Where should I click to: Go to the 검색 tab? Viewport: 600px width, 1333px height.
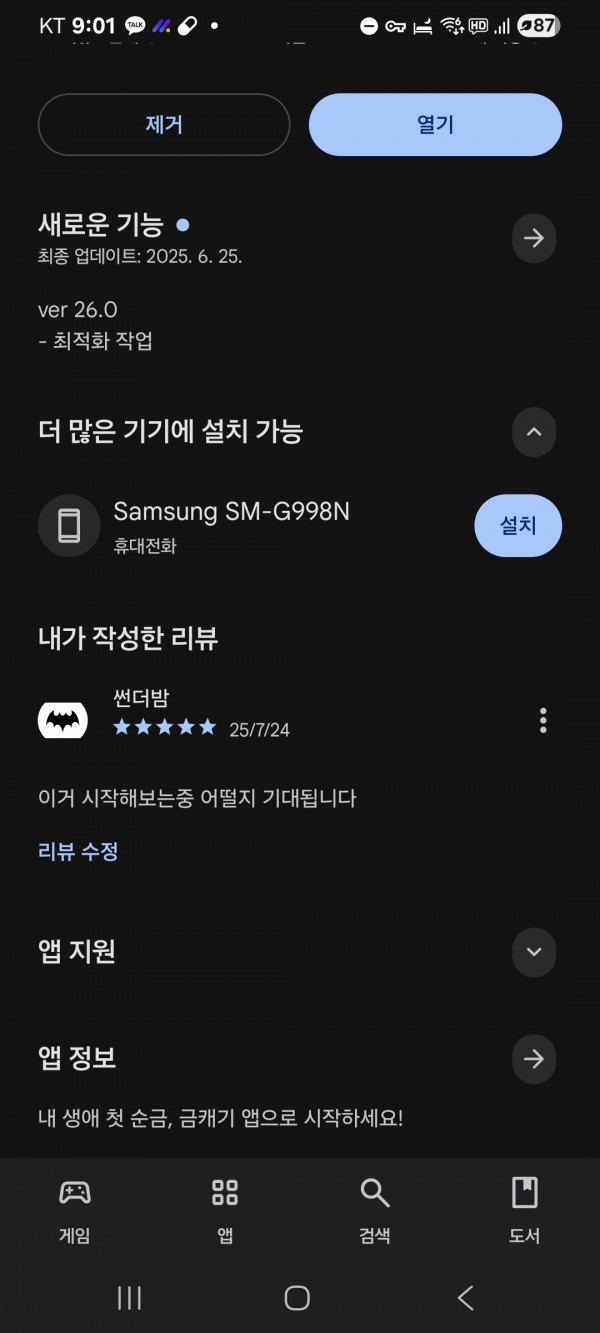coord(375,1210)
